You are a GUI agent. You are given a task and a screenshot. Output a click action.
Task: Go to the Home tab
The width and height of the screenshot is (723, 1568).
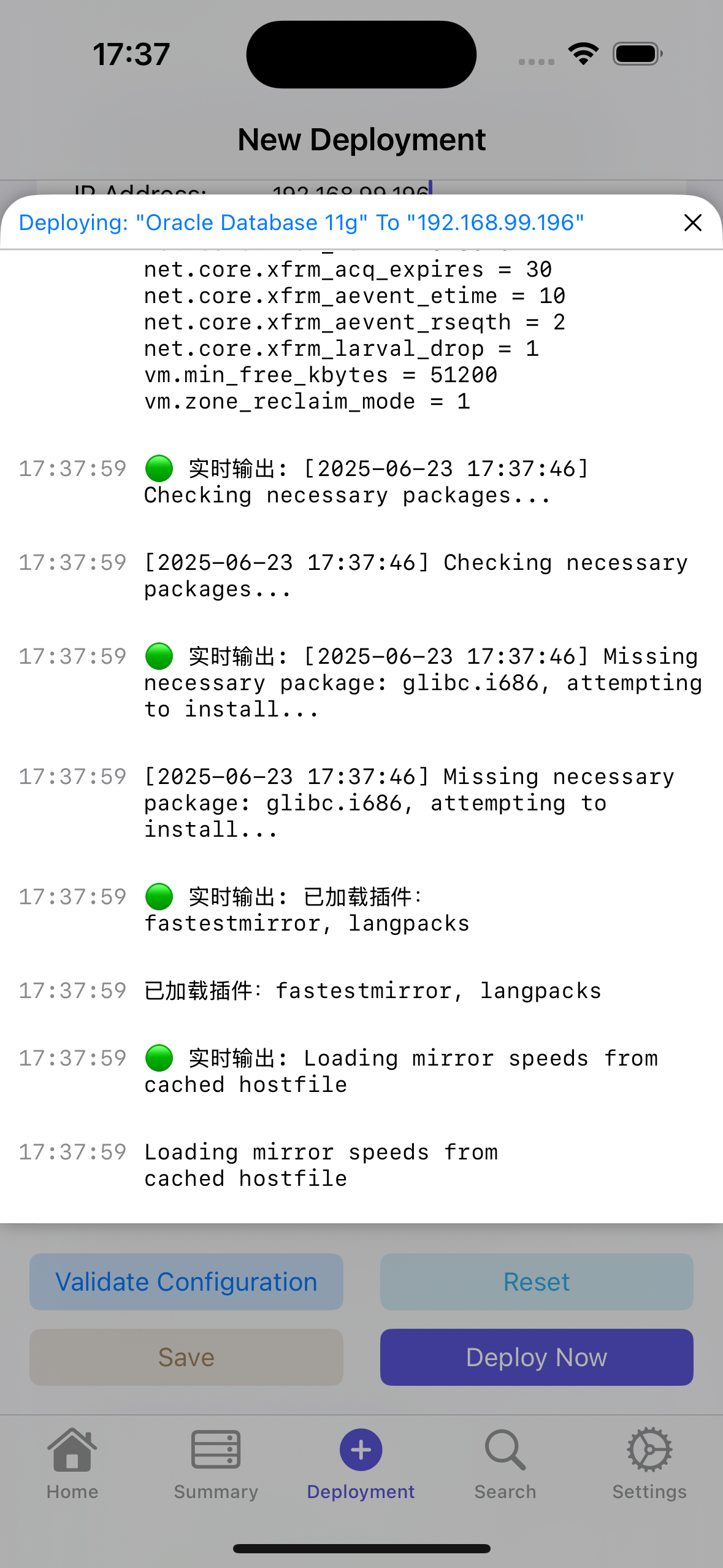[x=72, y=1463]
